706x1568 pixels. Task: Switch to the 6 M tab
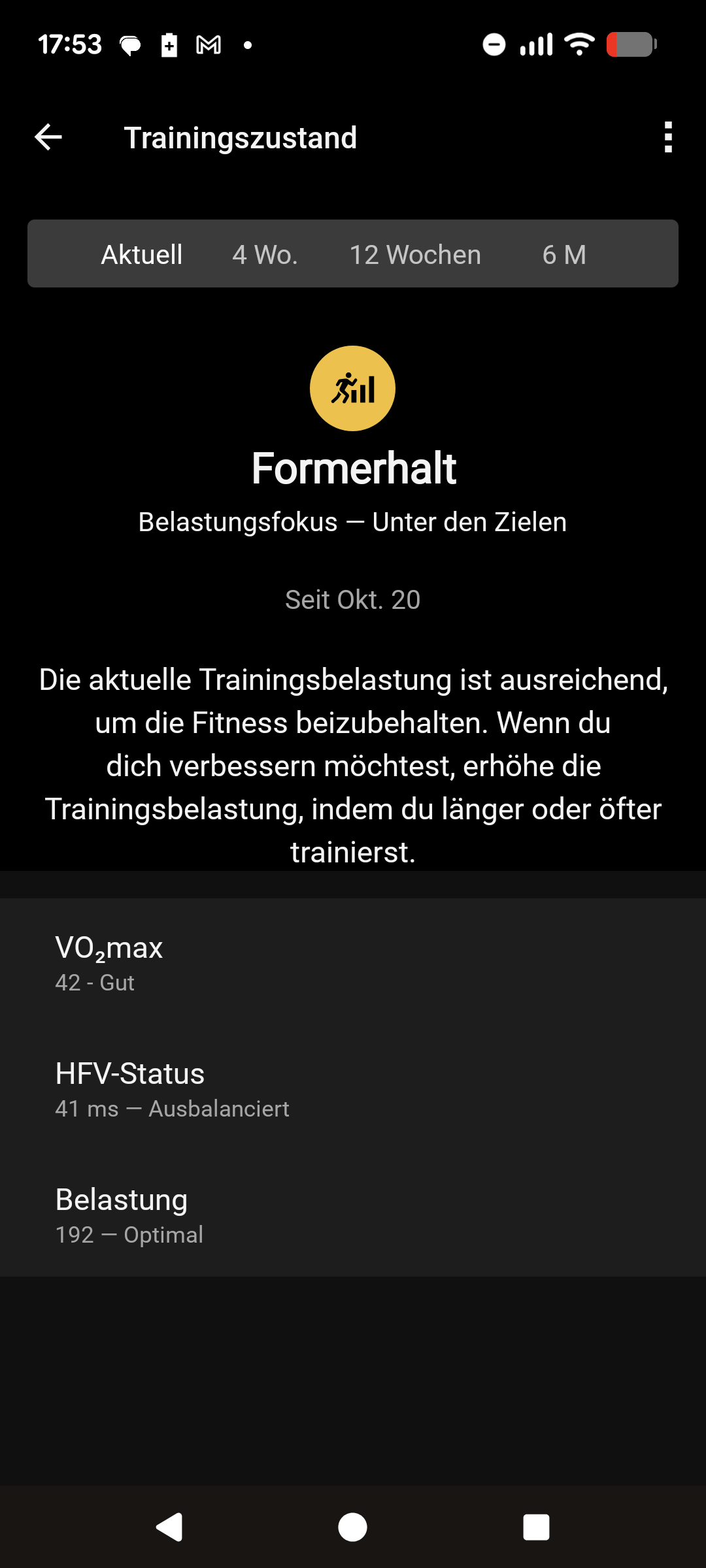(564, 255)
